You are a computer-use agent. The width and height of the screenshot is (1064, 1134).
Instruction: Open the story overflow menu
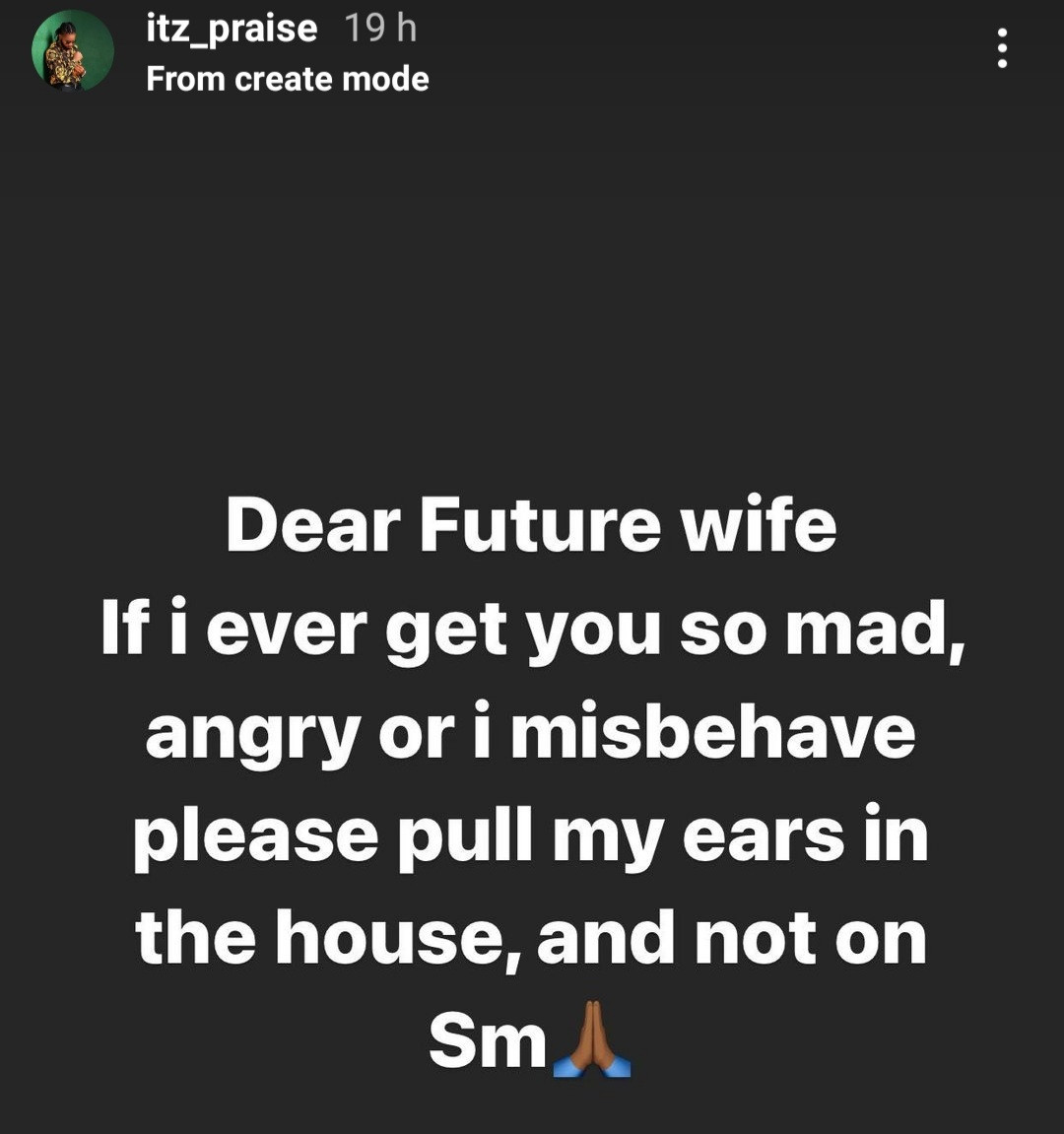point(1002,48)
